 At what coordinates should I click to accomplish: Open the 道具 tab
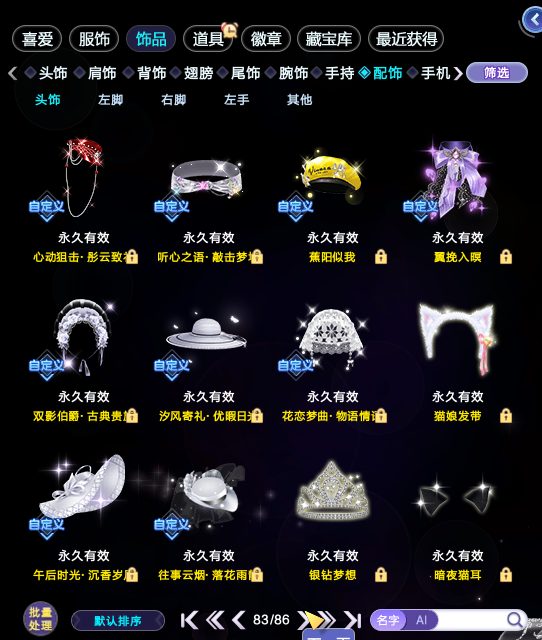click(x=208, y=39)
